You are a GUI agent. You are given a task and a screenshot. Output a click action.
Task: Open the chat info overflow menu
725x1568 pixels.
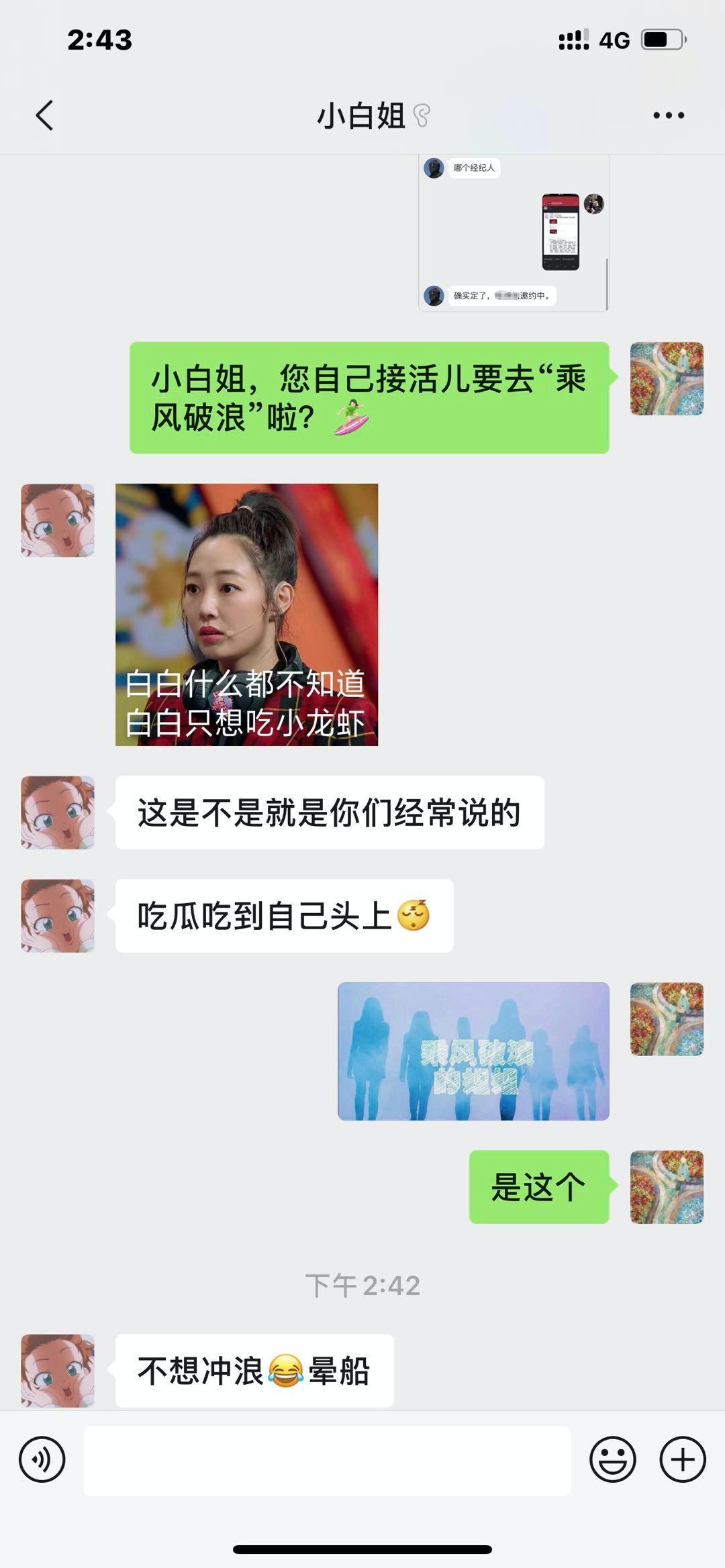coord(669,115)
